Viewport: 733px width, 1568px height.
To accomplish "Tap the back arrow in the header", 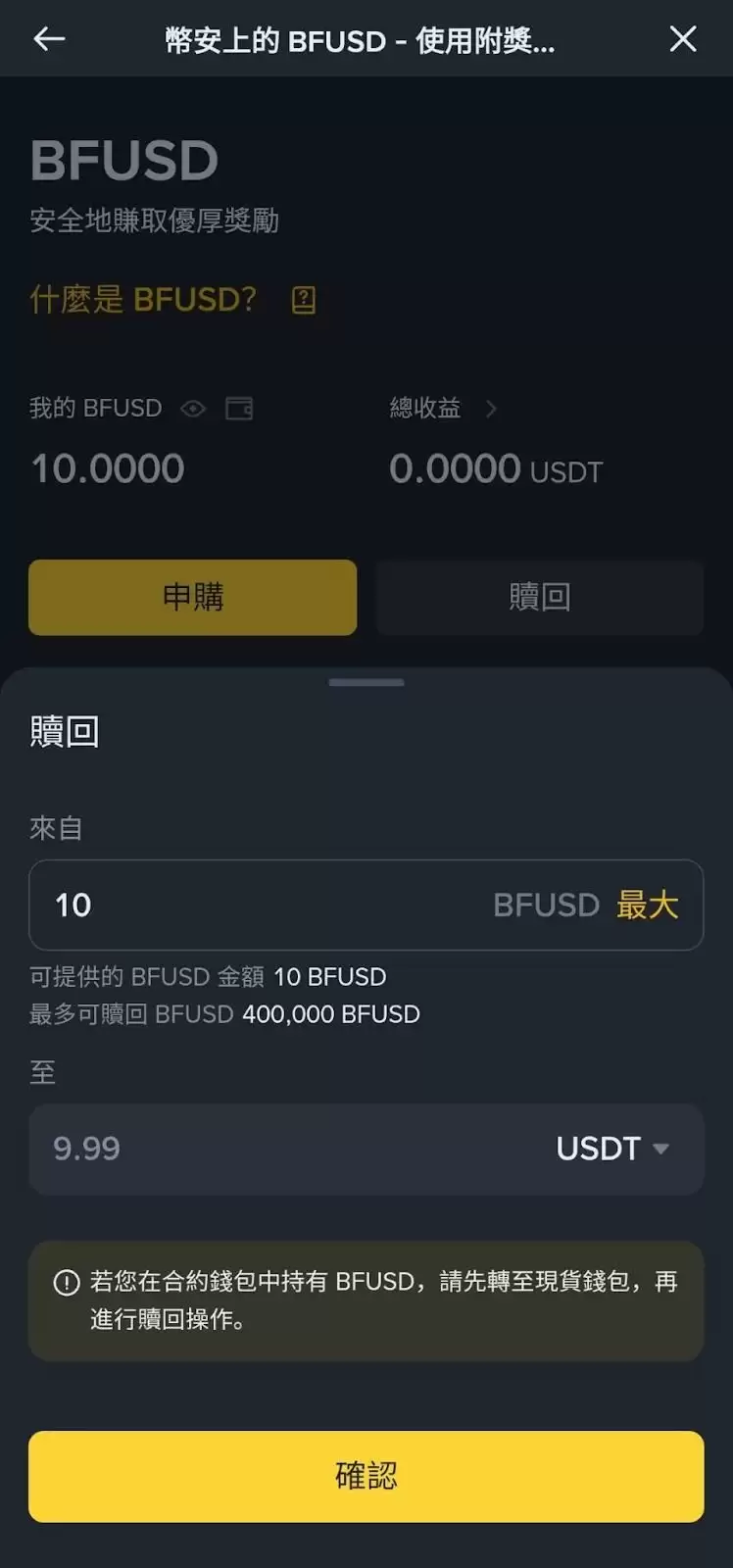I will (x=49, y=39).
